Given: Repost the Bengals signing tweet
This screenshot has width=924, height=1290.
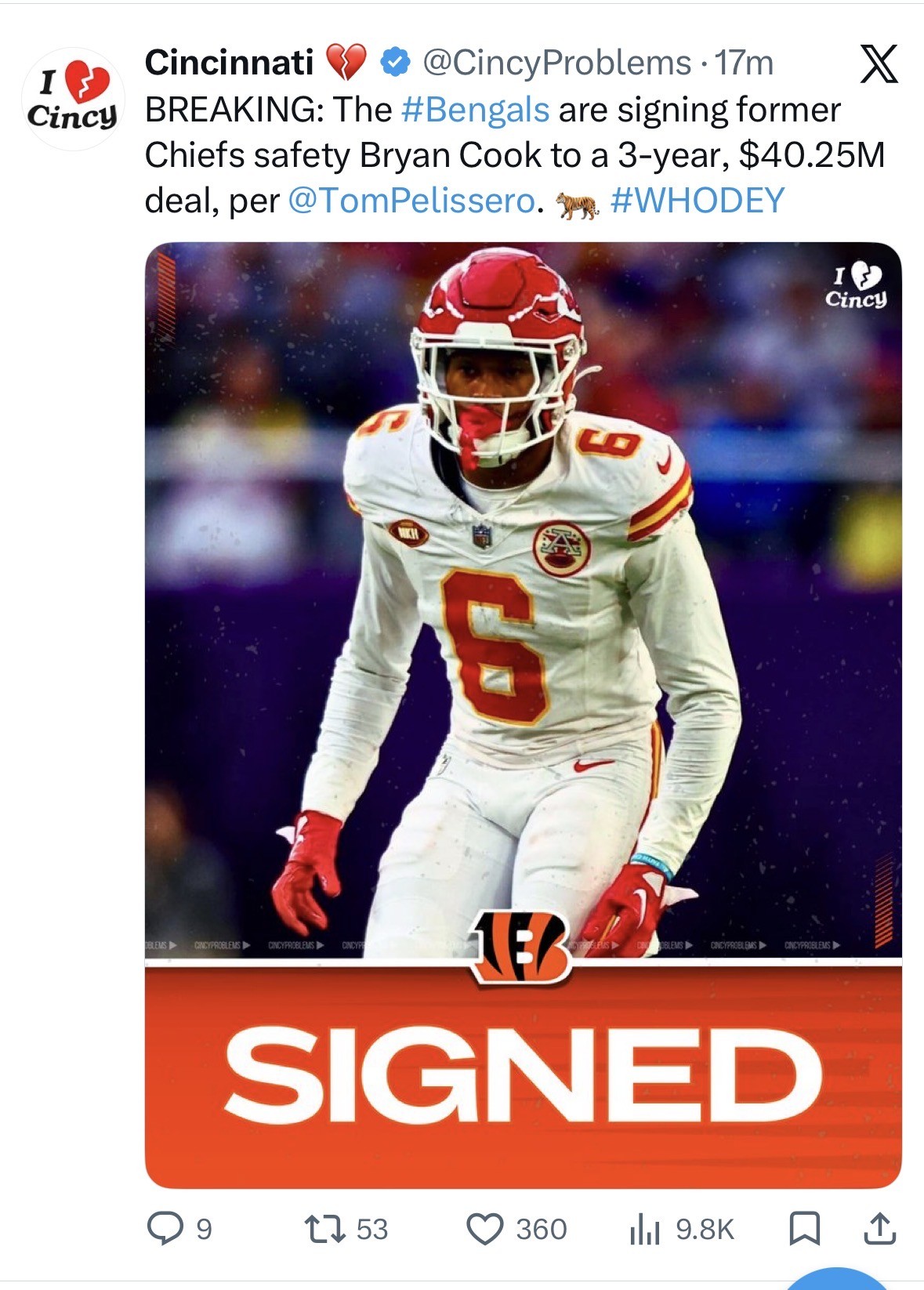Looking at the screenshot, I should point(324,1228).
